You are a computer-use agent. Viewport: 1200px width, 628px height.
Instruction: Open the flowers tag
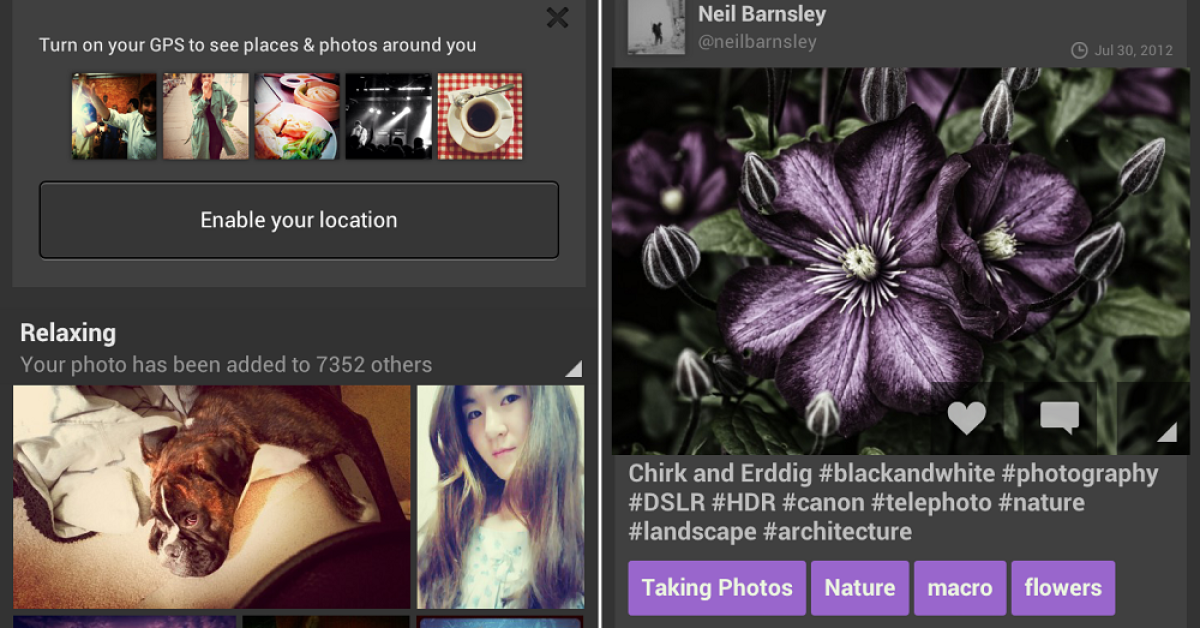pos(1063,588)
